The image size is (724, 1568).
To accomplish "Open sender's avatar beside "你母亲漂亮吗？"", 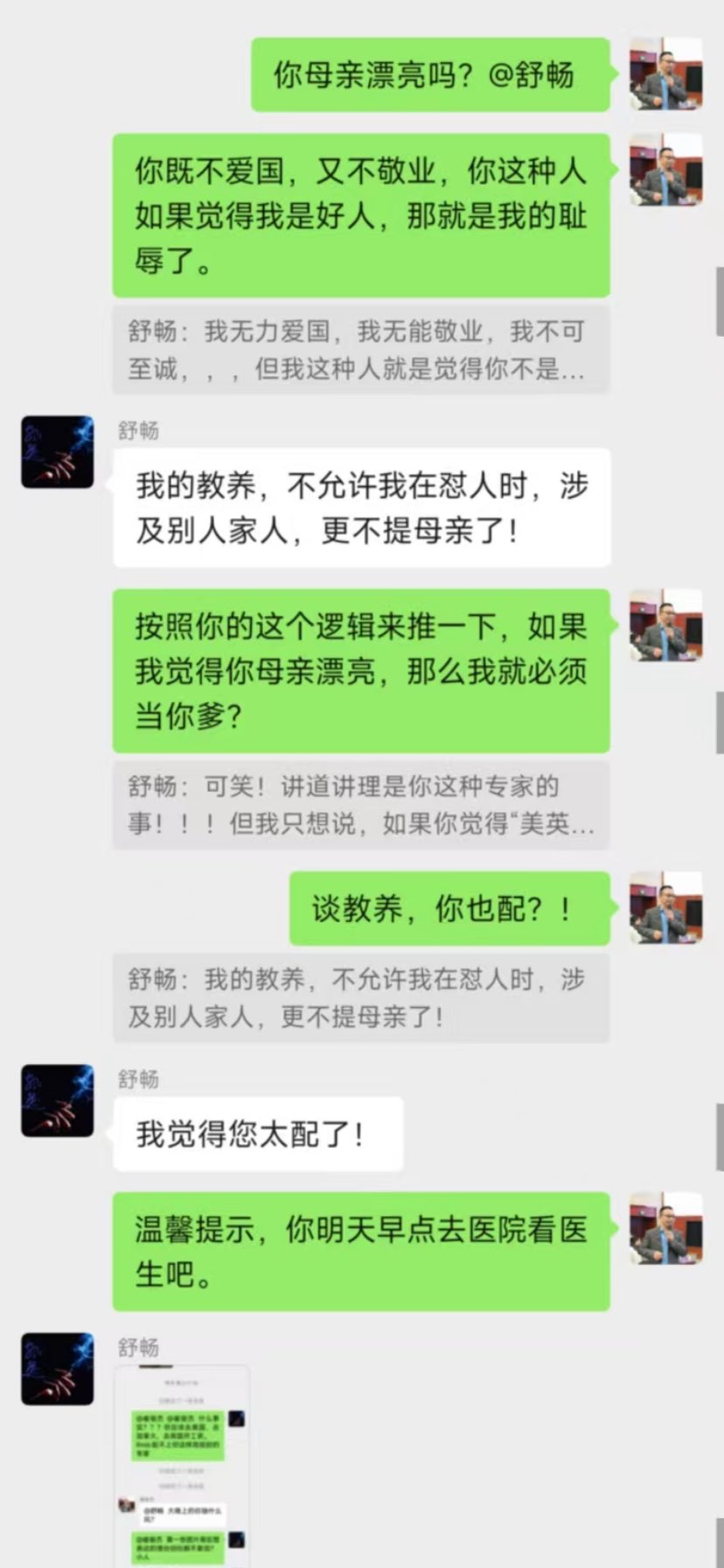I will (x=666, y=73).
